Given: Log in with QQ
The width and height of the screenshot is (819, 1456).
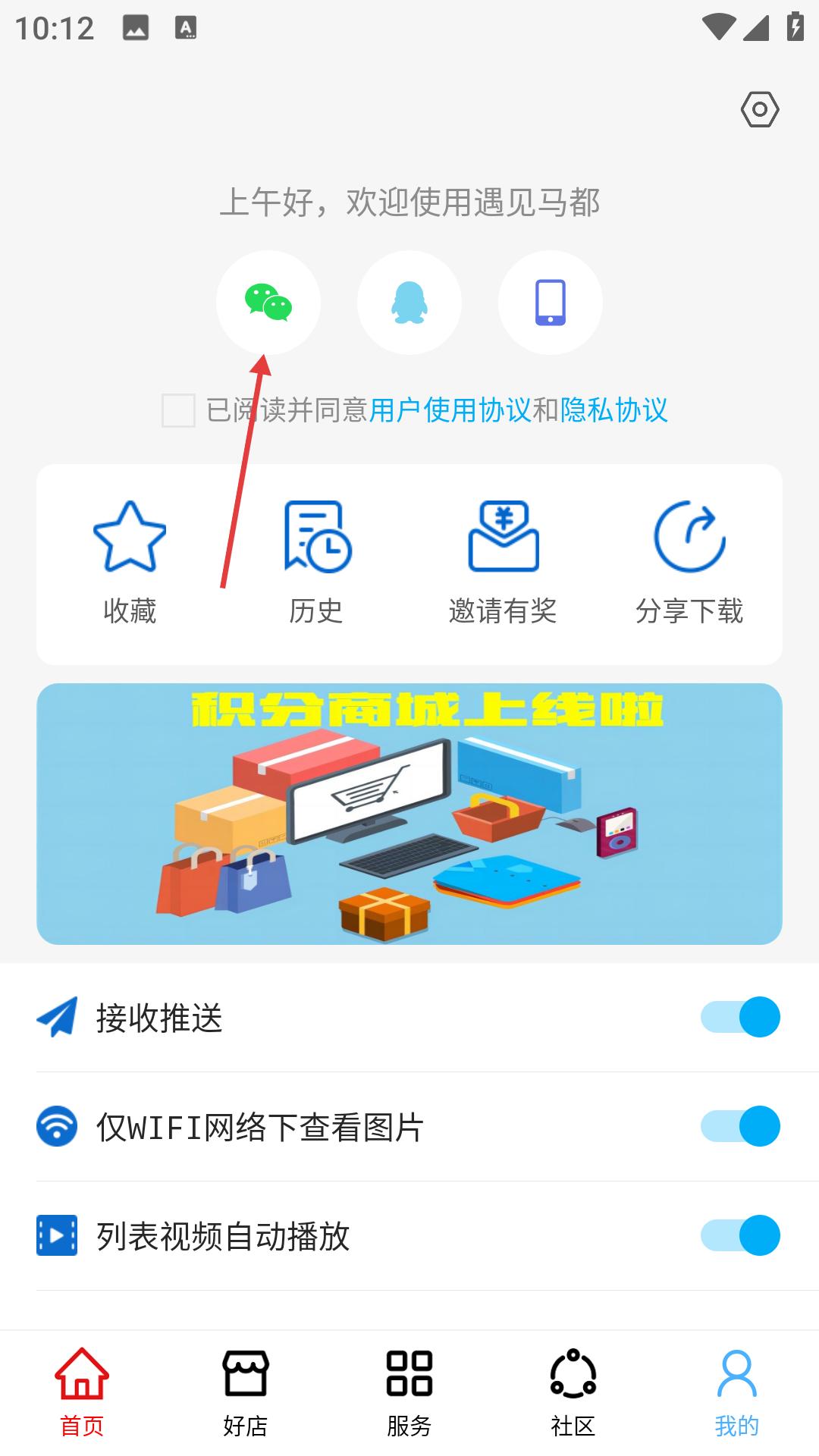Looking at the screenshot, I should (409, 303).
